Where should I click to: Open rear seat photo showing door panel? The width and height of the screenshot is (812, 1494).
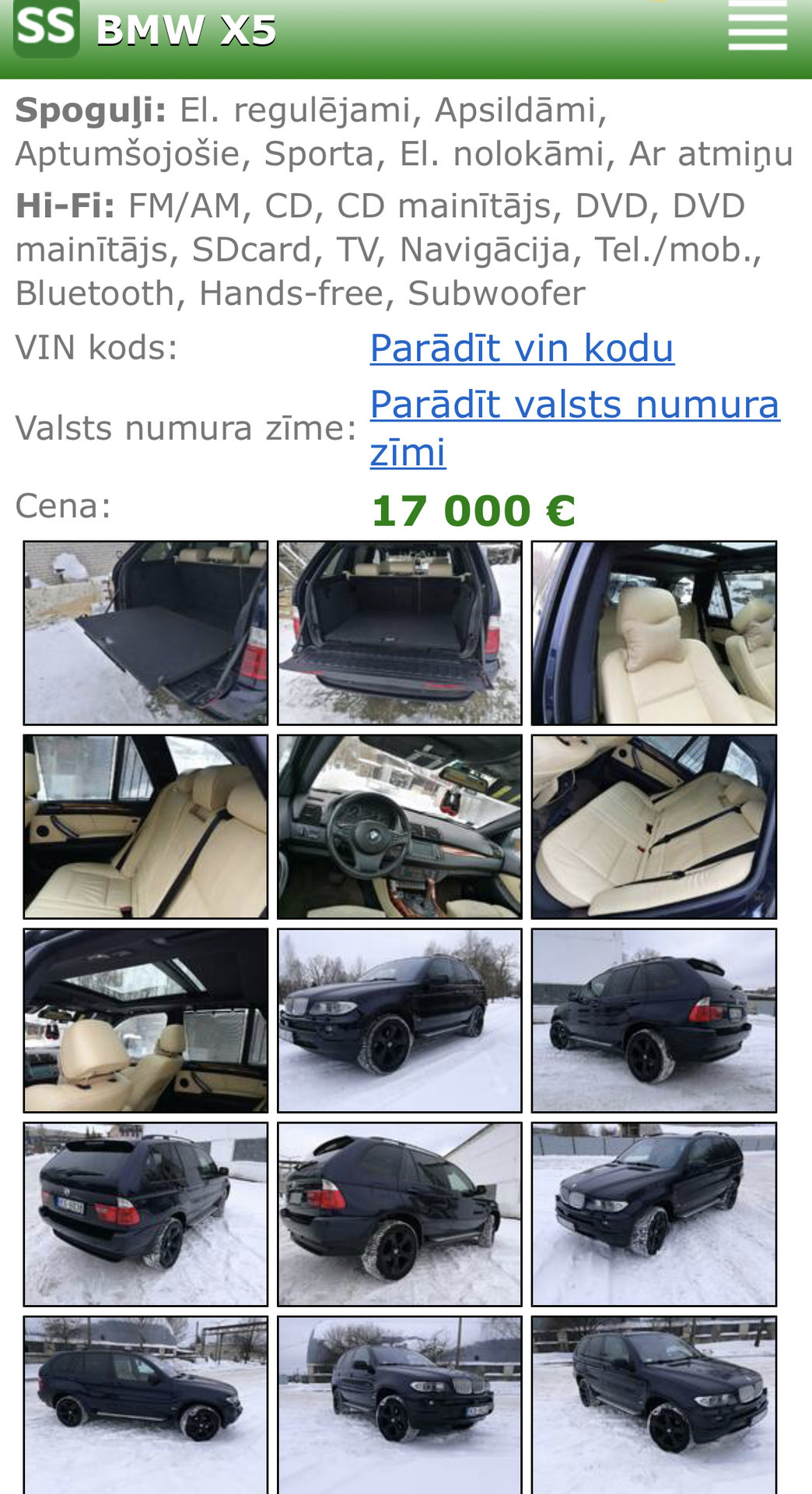click(x=145, y=826)
